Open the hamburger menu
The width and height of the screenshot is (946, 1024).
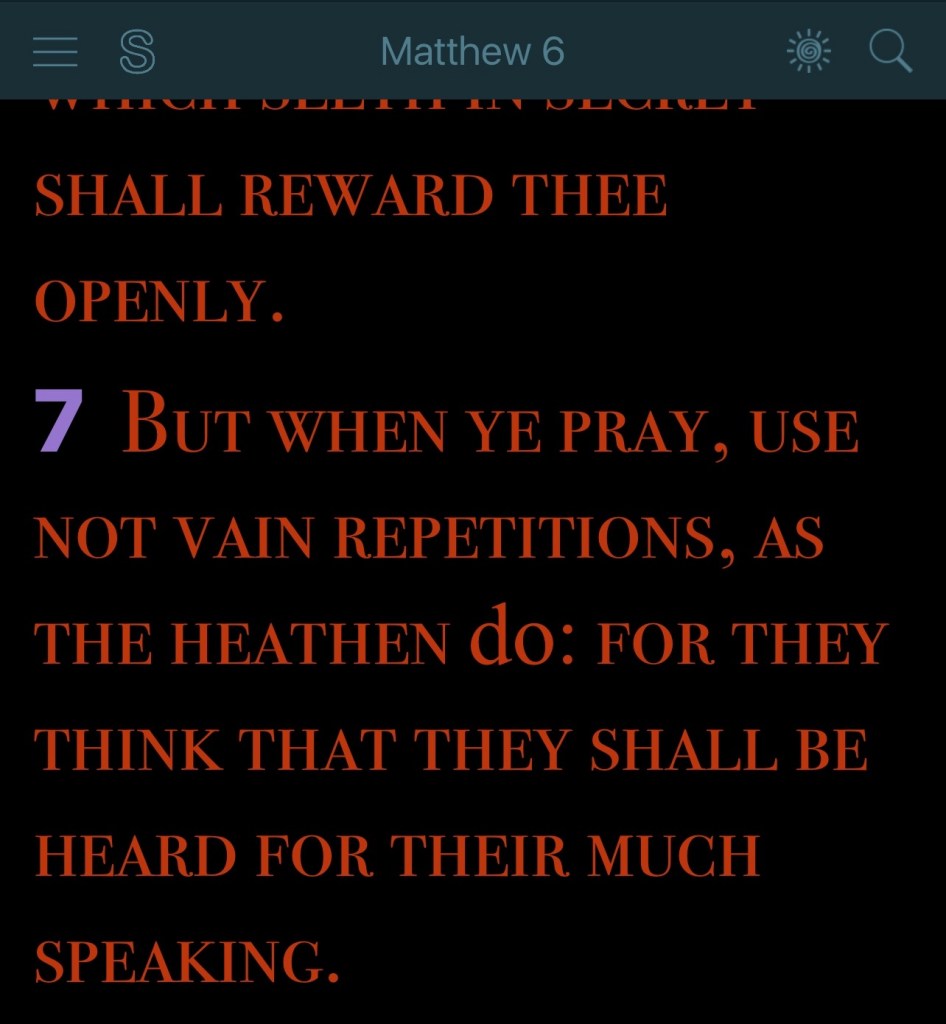point(55,51)
